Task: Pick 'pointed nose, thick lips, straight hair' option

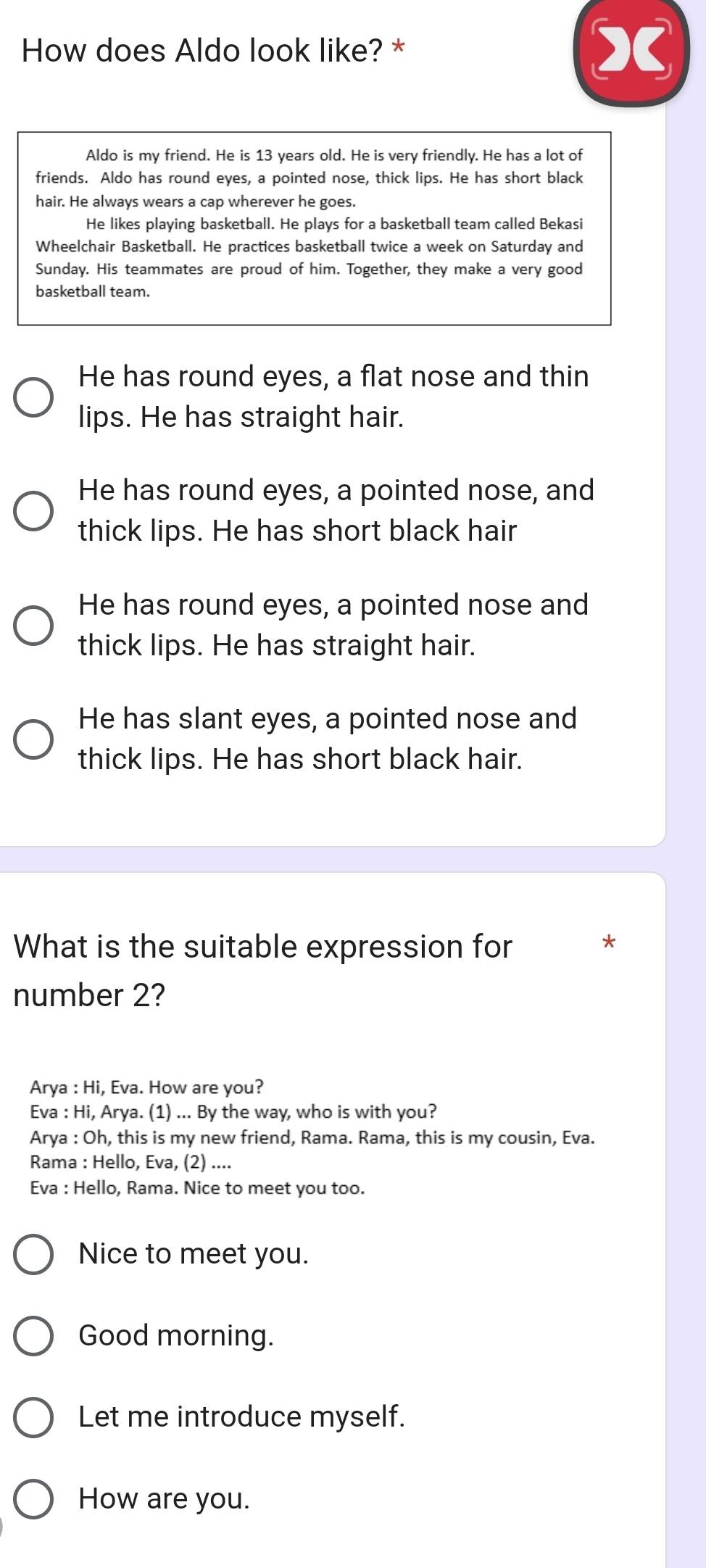Action: click(33, 625)
